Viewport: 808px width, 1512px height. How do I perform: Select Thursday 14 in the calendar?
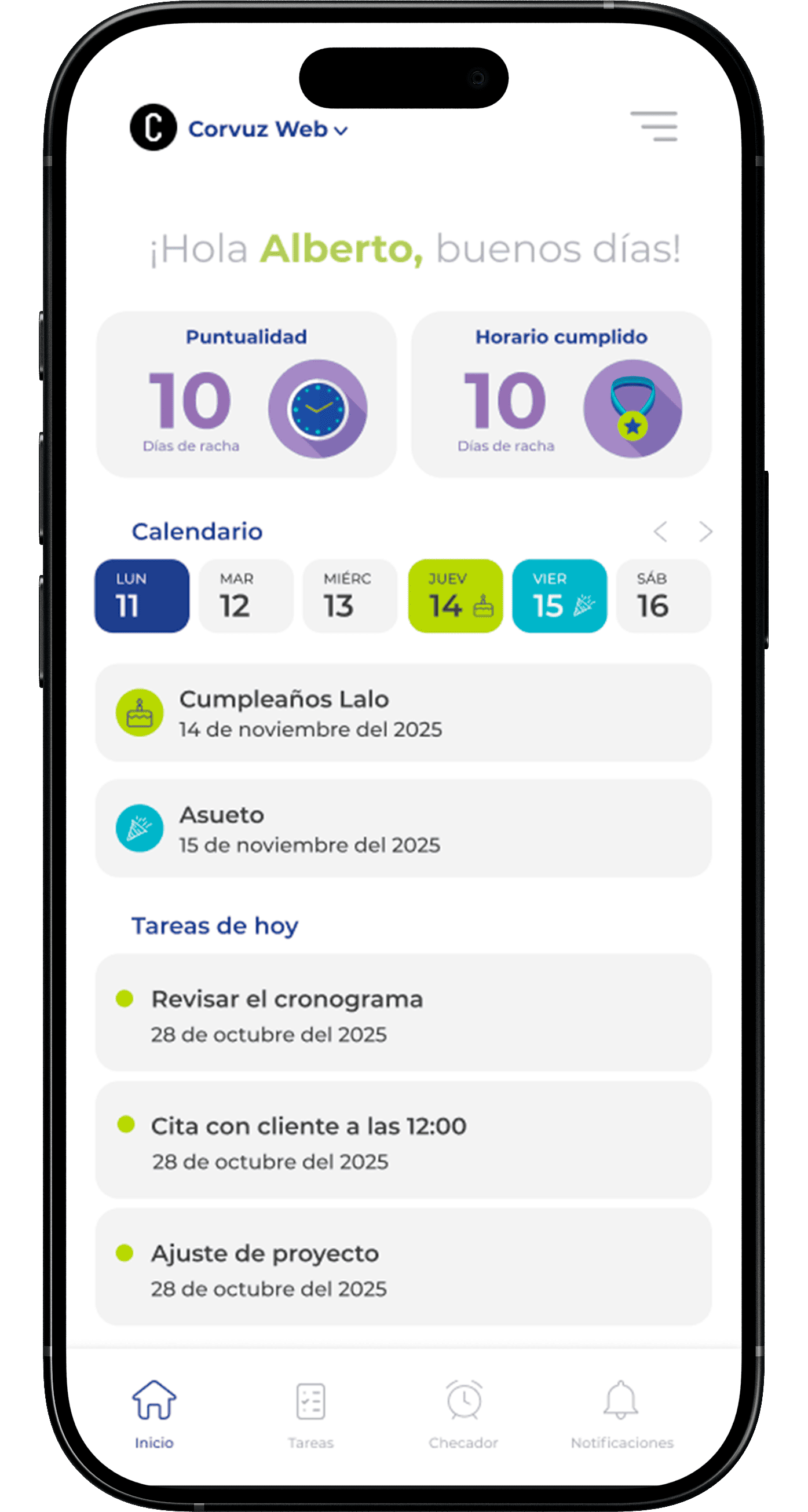tap(455, 596)
